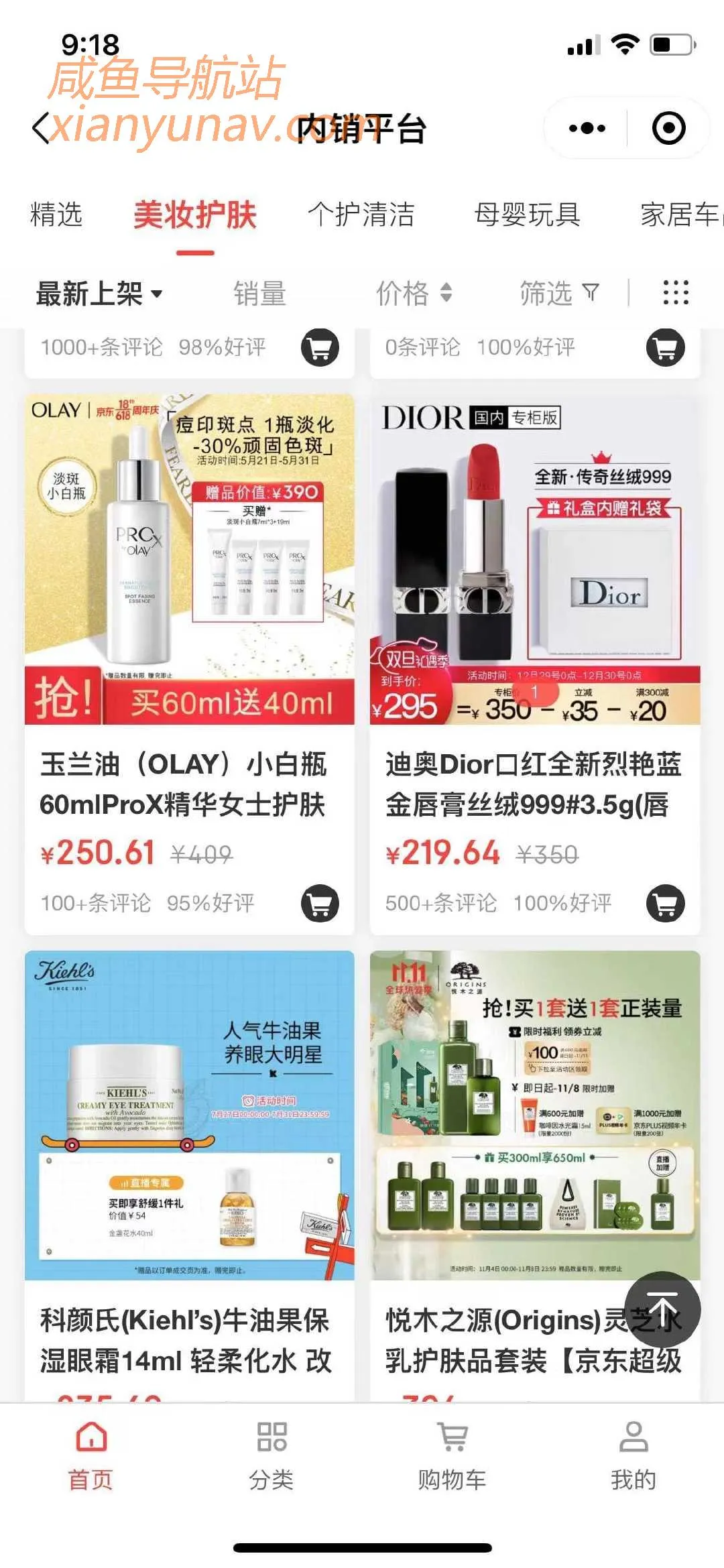
Task: Change the layout with the grid dots icon
Action: (x=675, y=293)
